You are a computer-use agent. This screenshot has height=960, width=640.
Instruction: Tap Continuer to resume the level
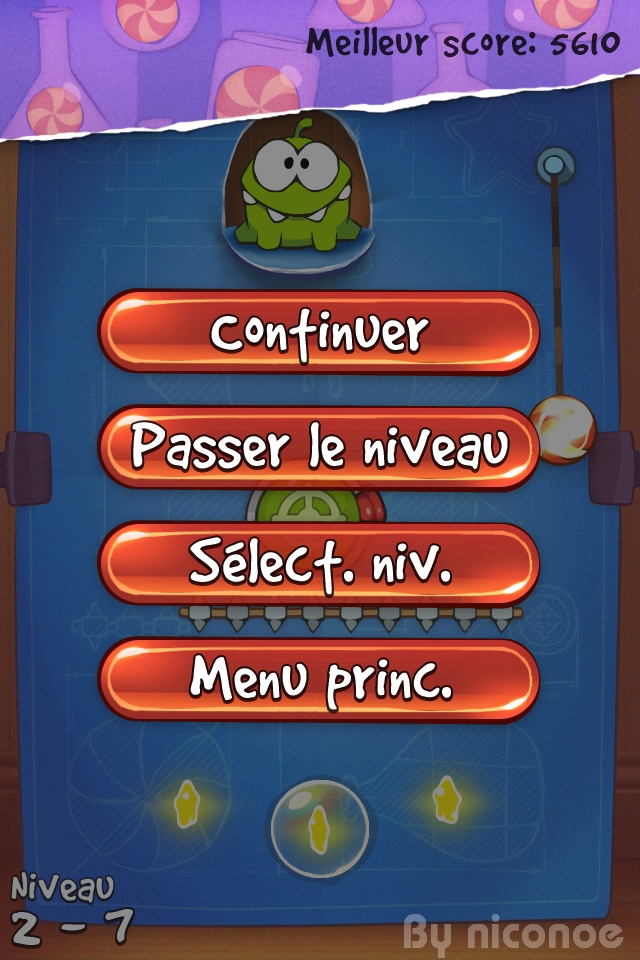coord(319,332)
